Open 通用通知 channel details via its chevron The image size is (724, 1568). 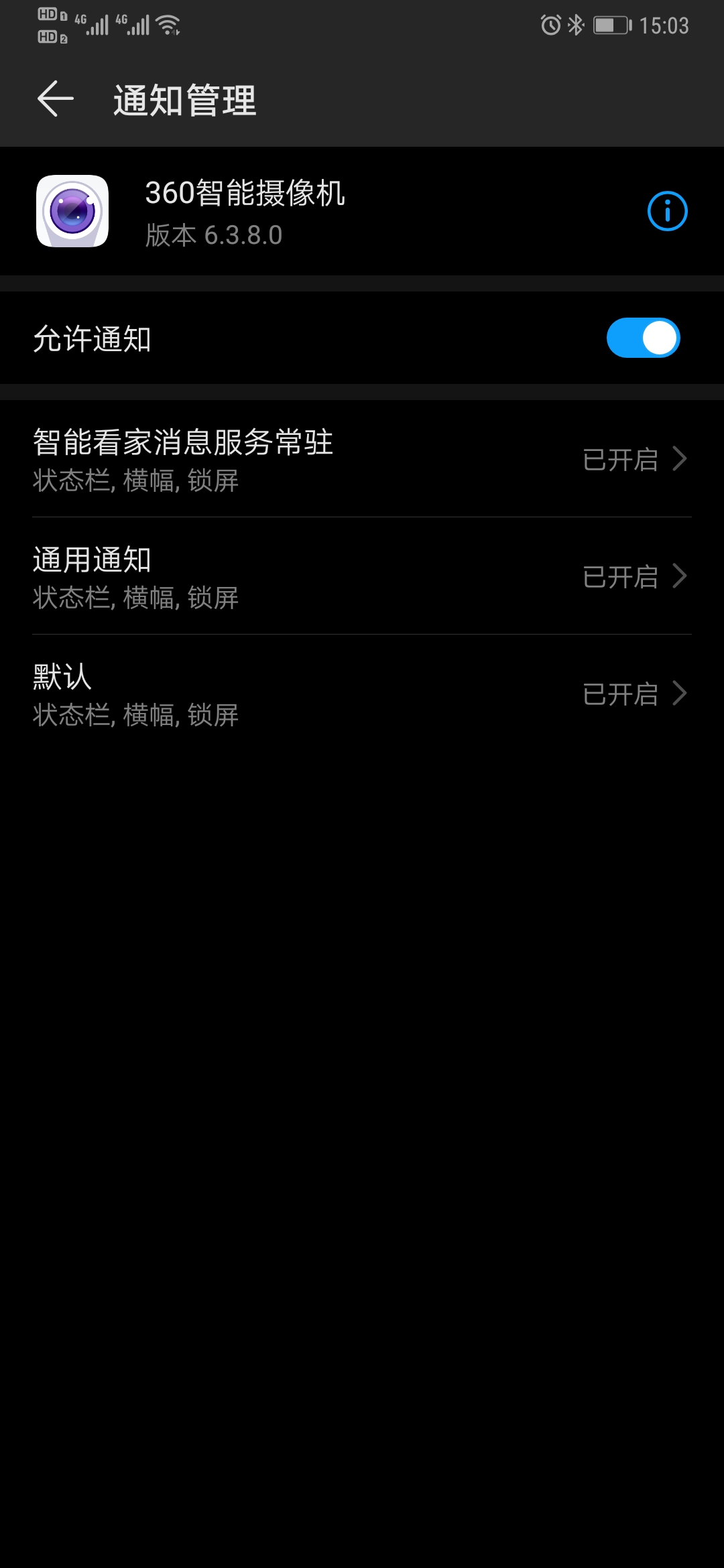[680, 576]
